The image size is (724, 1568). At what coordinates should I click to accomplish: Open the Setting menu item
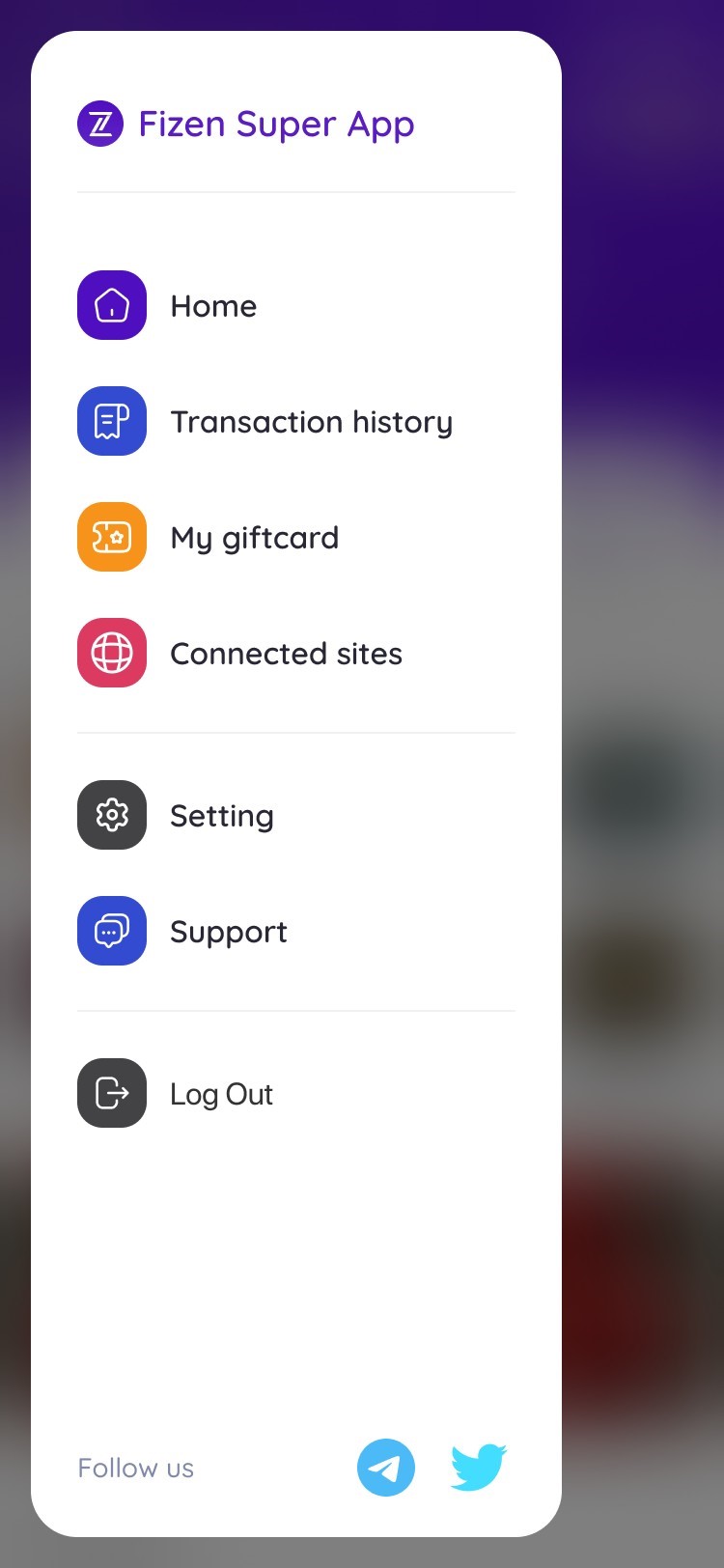(221, 816)
